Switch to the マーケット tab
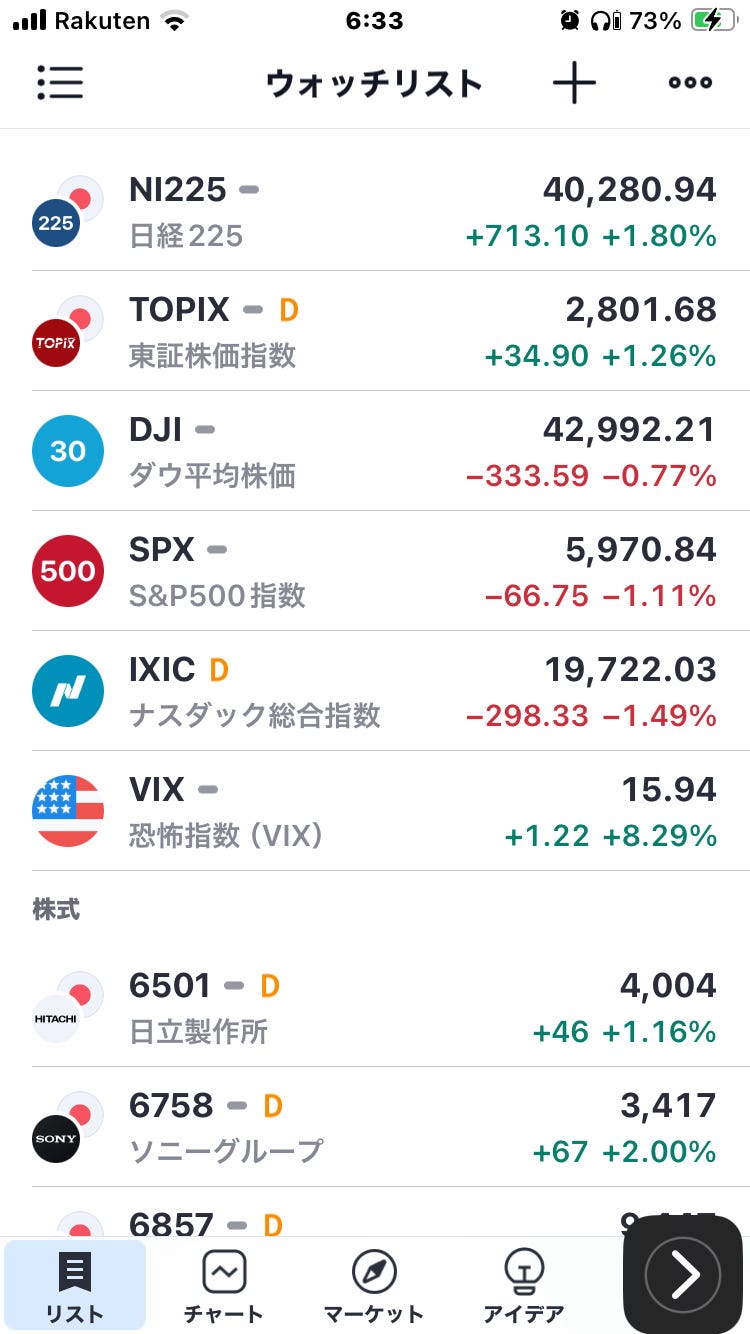The width and height of the screenshot is (750, 1334). click(x=374, y=1286)
